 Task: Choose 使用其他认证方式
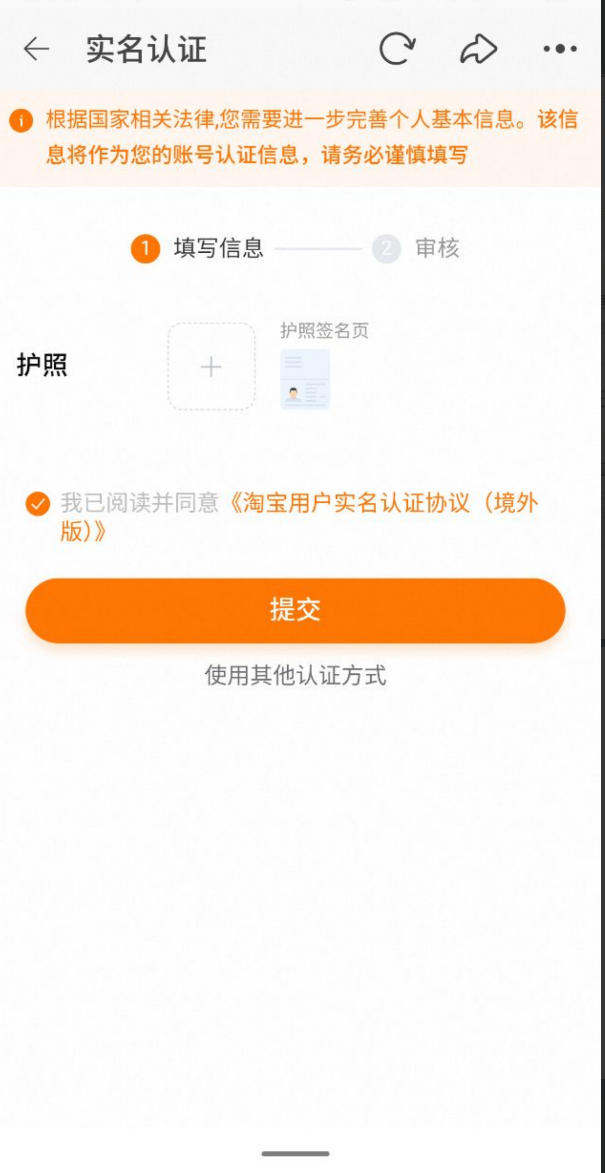tap(295, 676)
